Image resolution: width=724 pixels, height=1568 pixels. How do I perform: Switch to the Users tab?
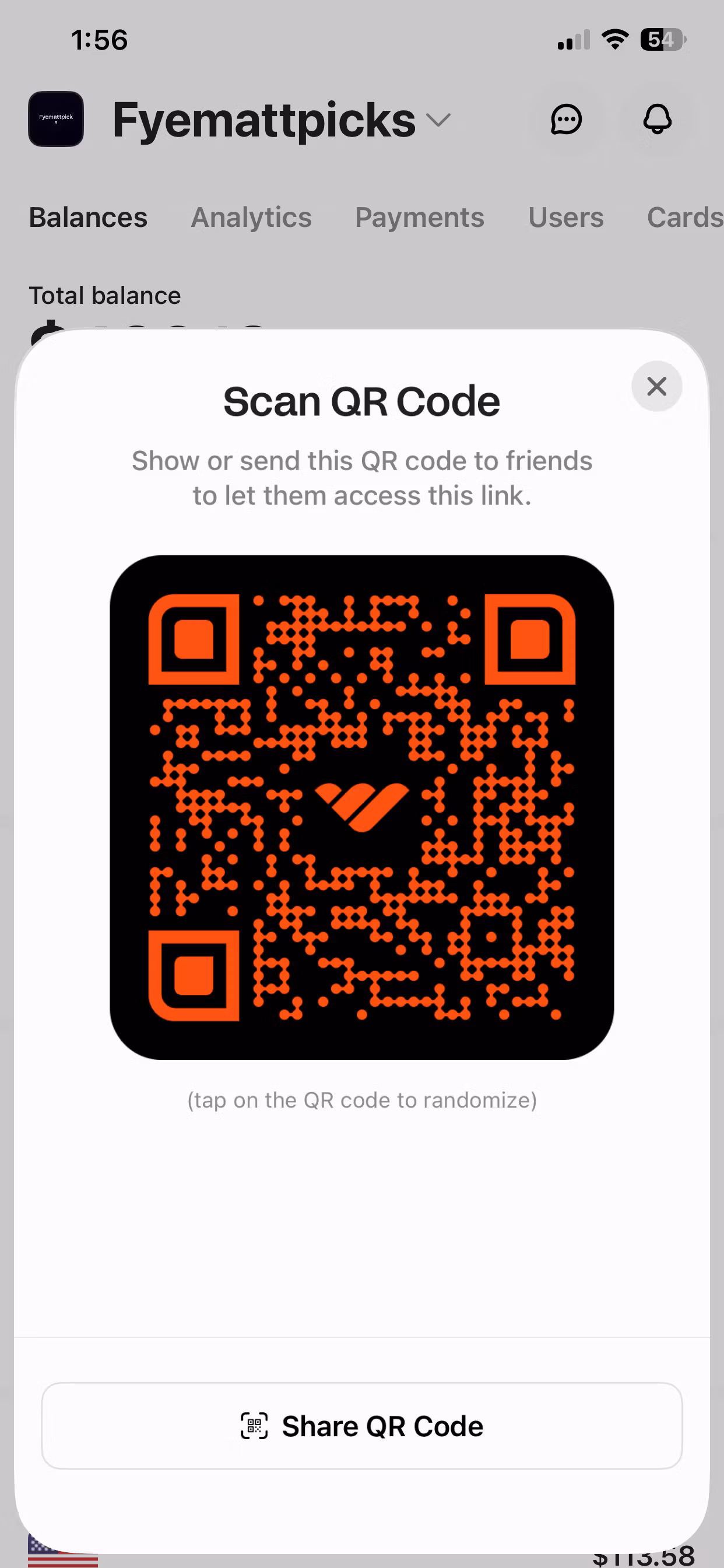coord(566,218)
